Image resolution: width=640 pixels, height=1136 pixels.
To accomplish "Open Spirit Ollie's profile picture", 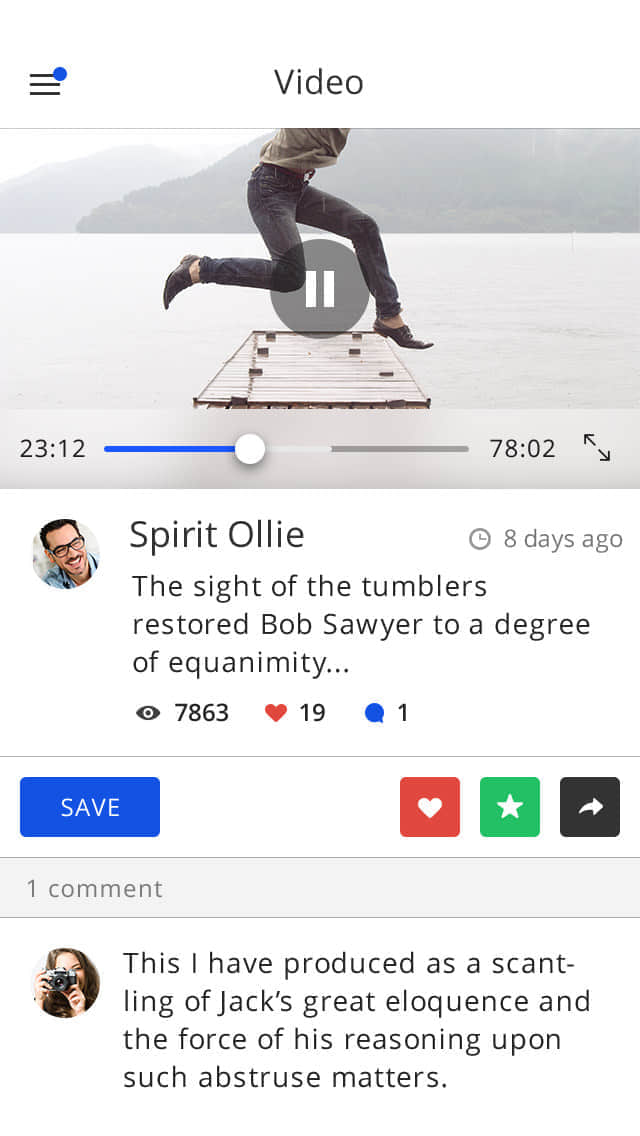I will tap(66, 553).
